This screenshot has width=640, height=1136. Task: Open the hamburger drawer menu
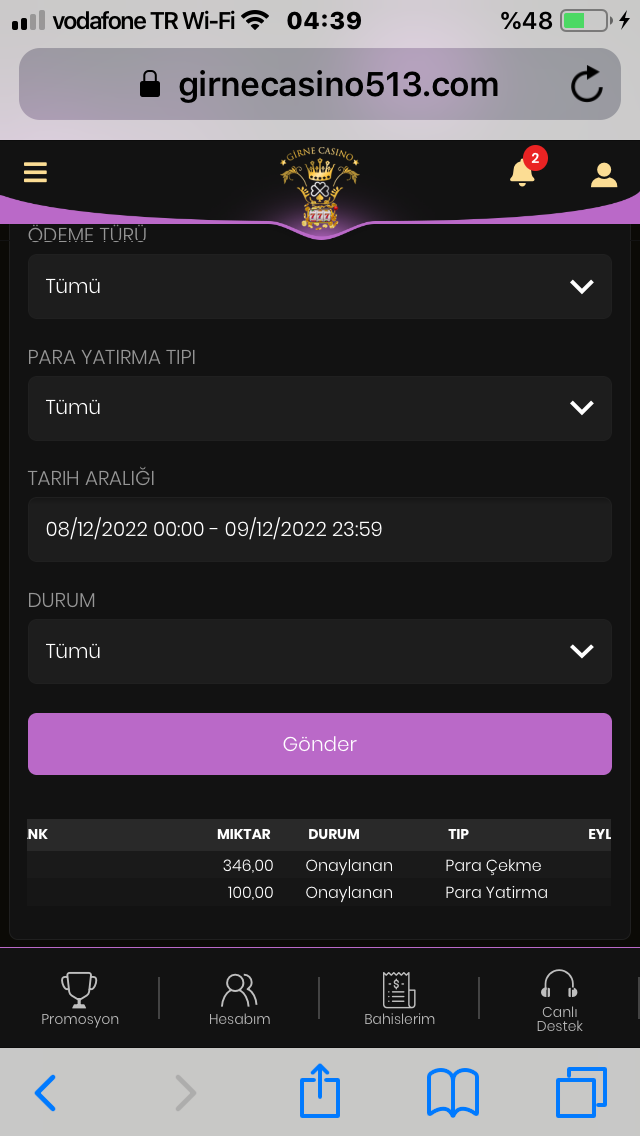click(36, 173)
